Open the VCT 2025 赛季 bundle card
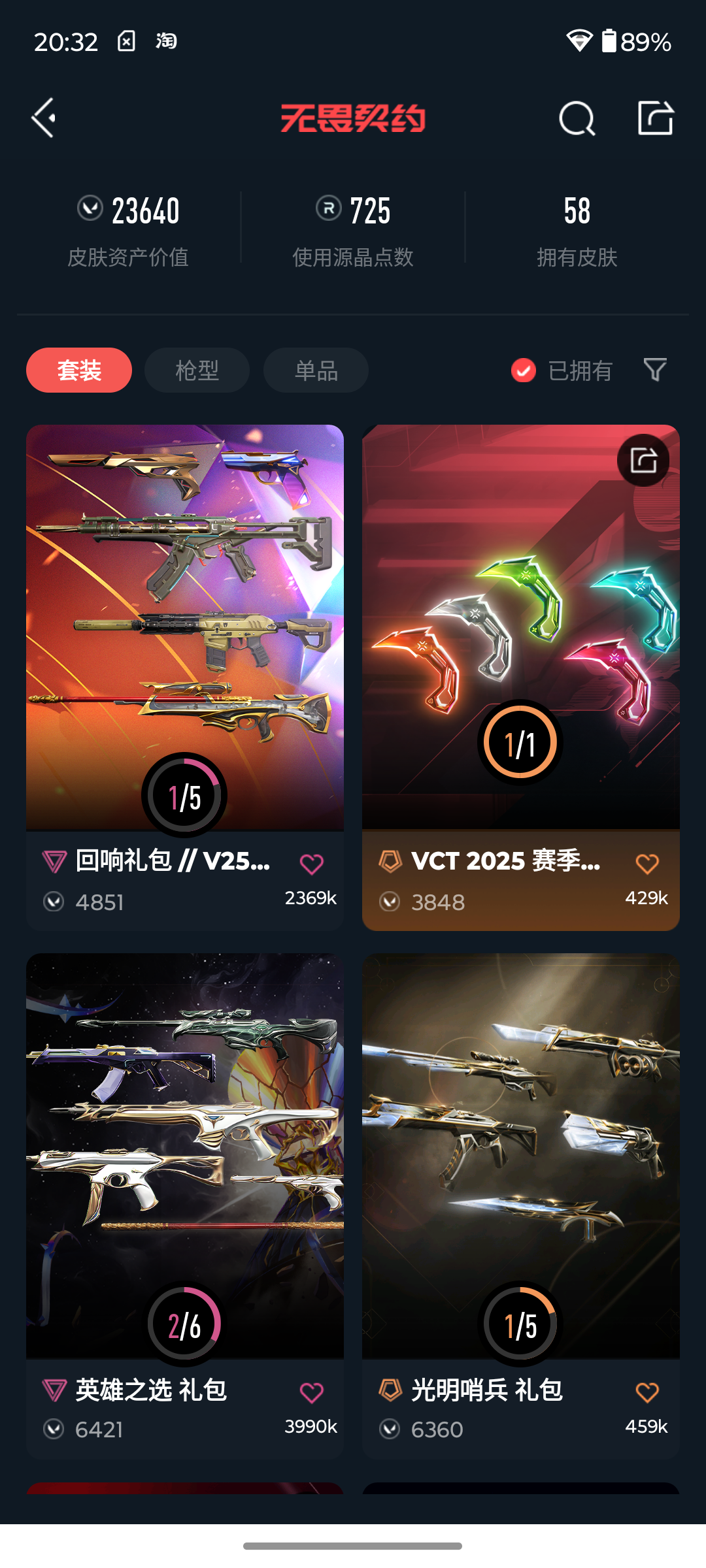The height and width of the screenshot is (1568, 706). [x=521, y=678]
